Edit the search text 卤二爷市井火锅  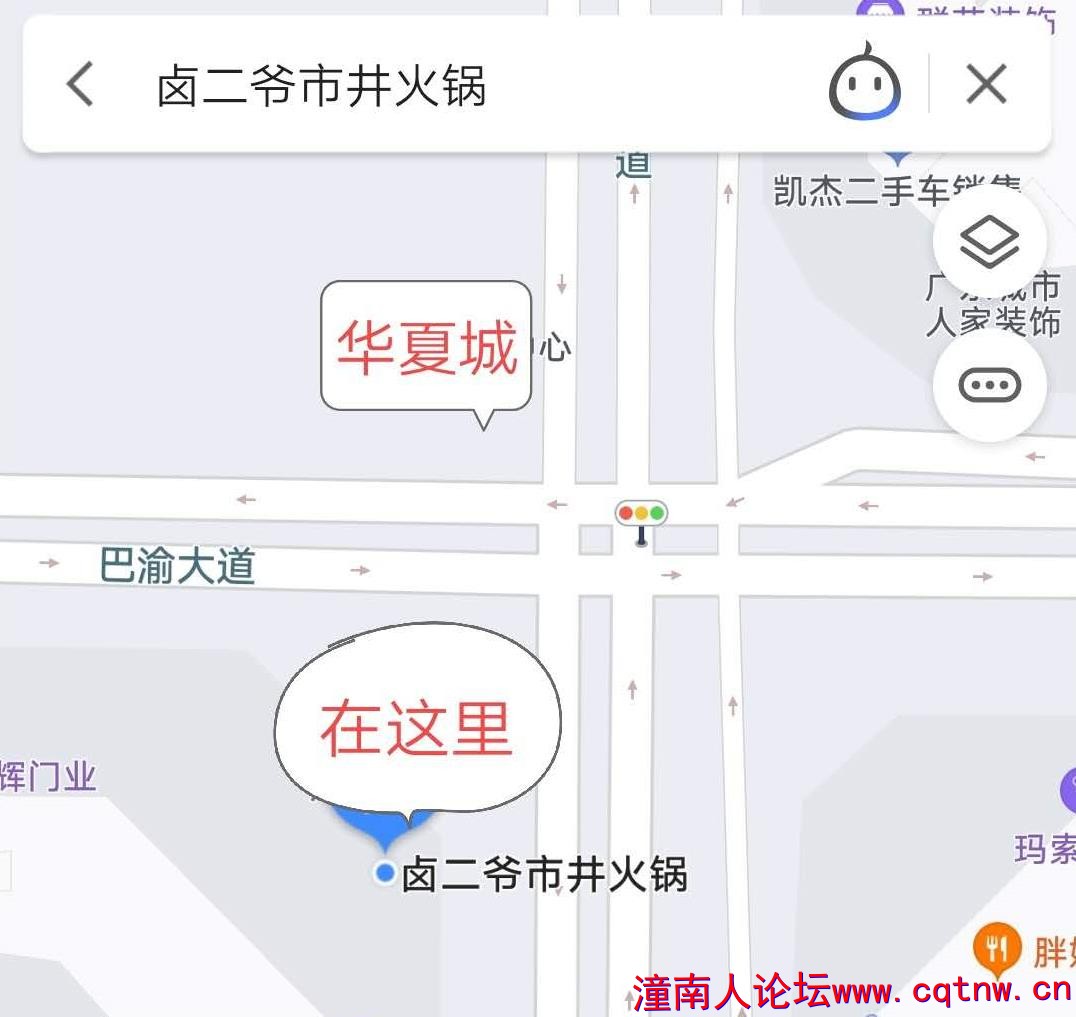[x=322, y=86]
